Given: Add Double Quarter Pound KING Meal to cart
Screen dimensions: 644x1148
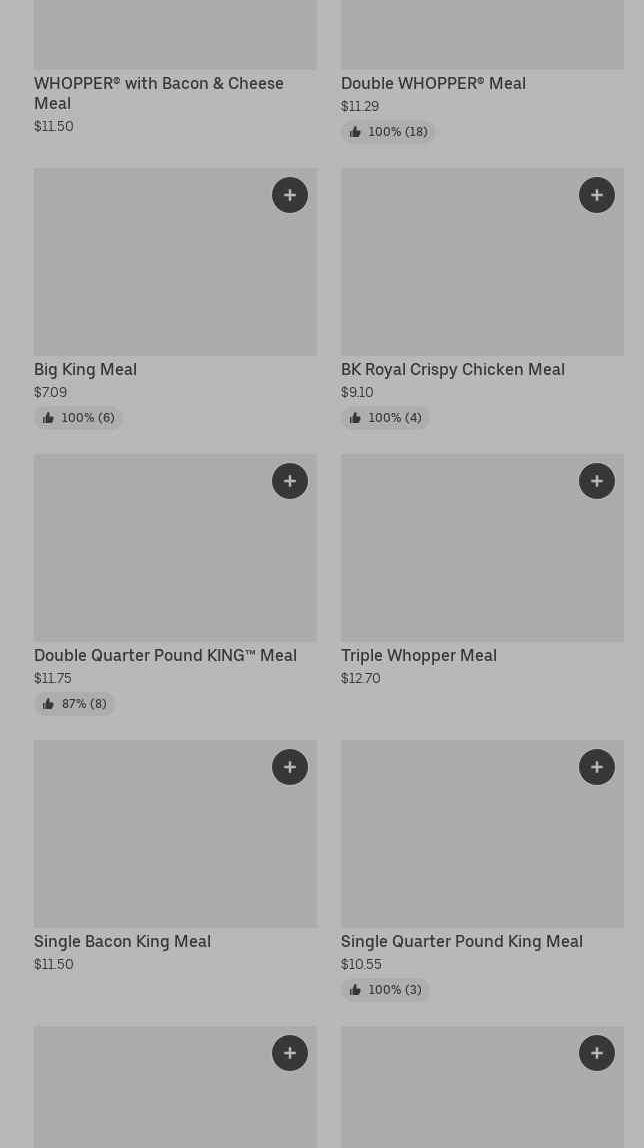Looking at the screenshot, I should tap(290, 481).
